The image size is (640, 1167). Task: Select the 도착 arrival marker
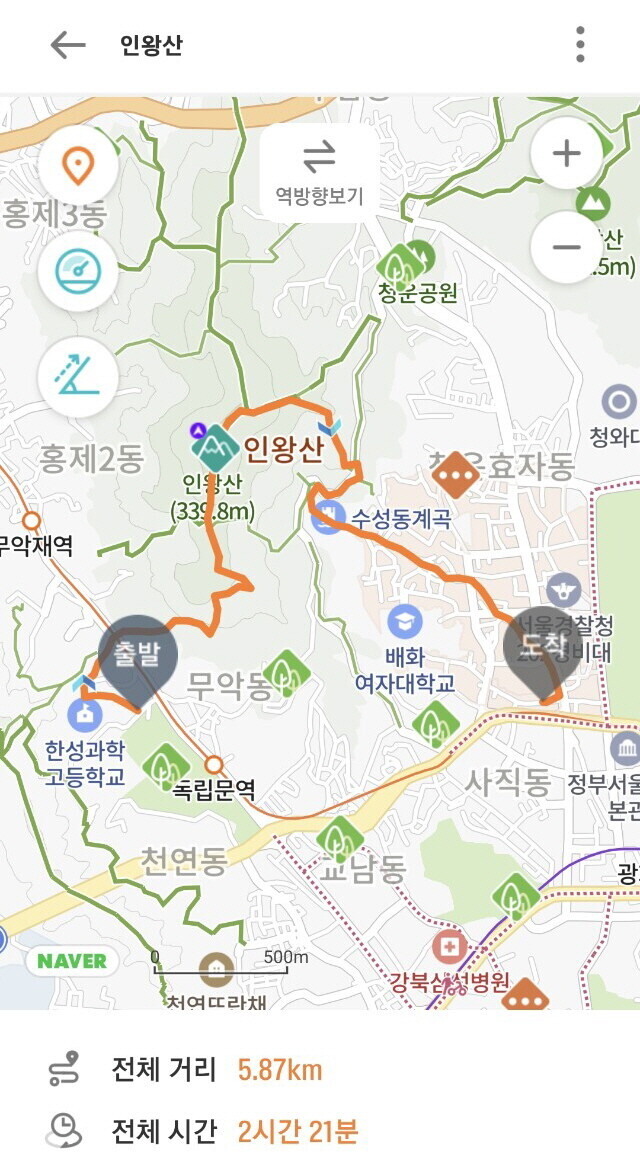[540, 649]
